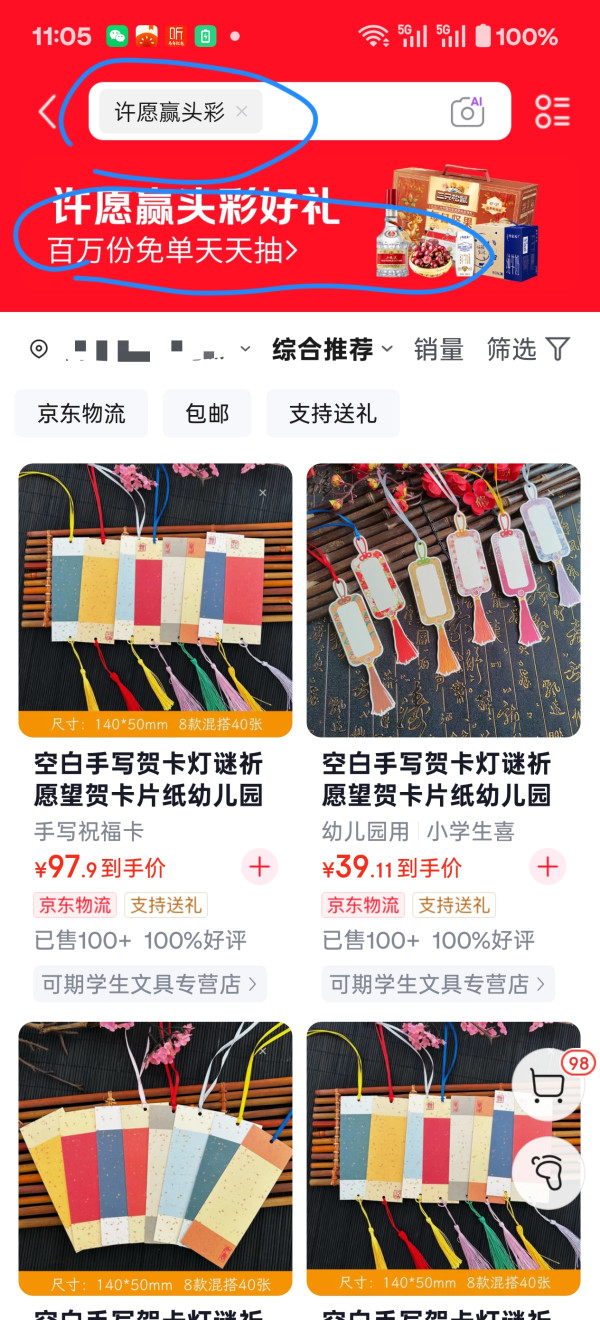Open the 筛选 filter panel
This screenshot has height=1320, width=600.
[x=528, y=349]
